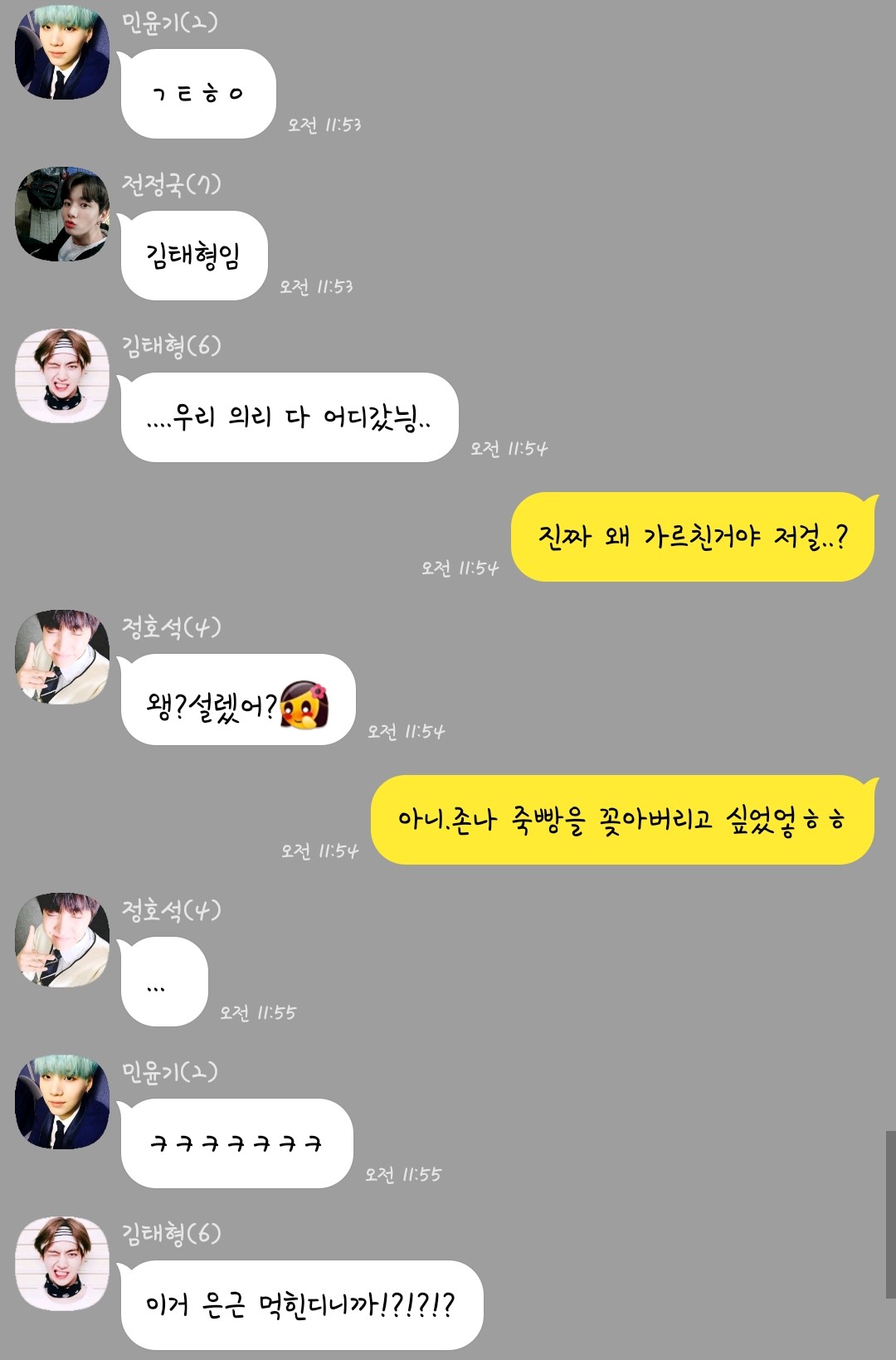
Task: View 전정국's profile photo
Action: 62,214
